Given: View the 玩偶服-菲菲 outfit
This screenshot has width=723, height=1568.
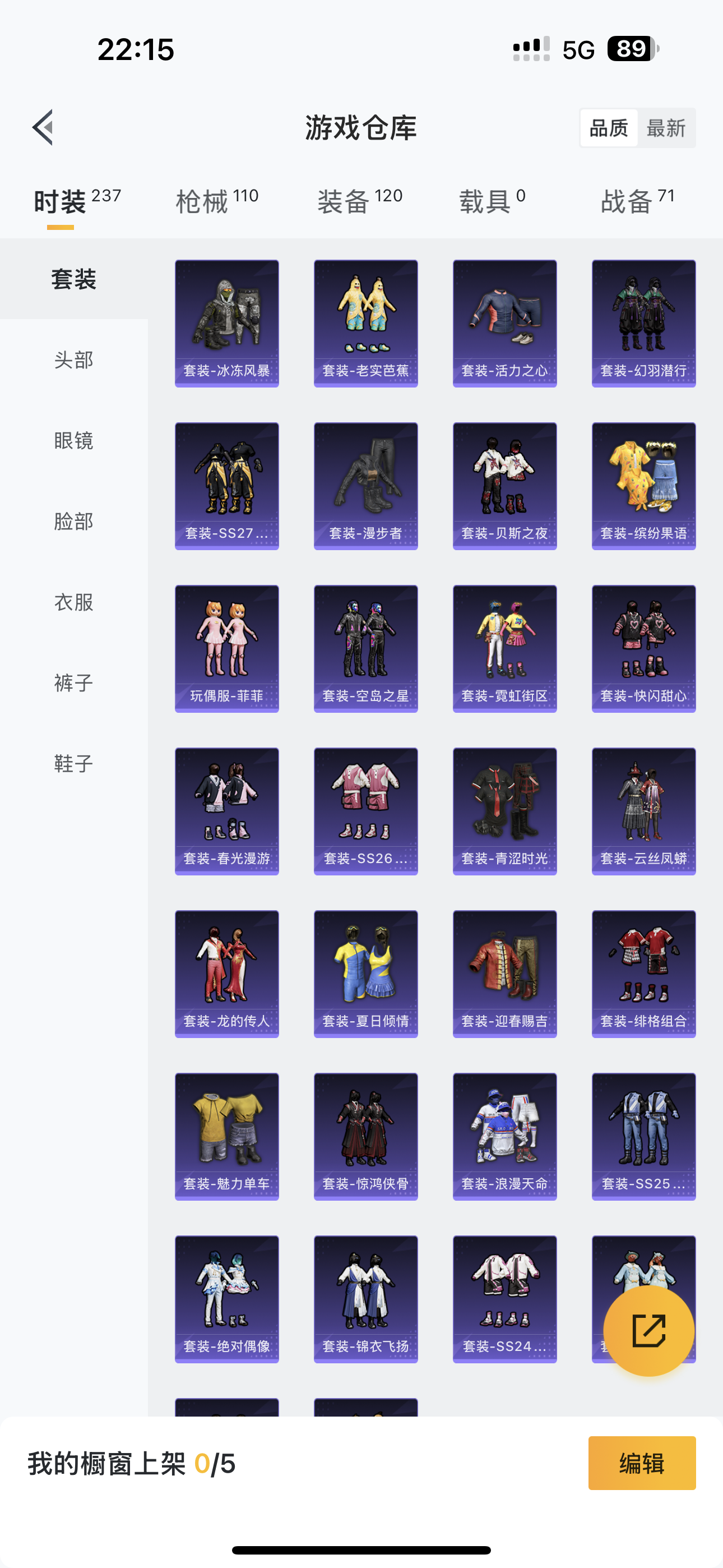Looking at the screenshot, I should tap(227, 648).
